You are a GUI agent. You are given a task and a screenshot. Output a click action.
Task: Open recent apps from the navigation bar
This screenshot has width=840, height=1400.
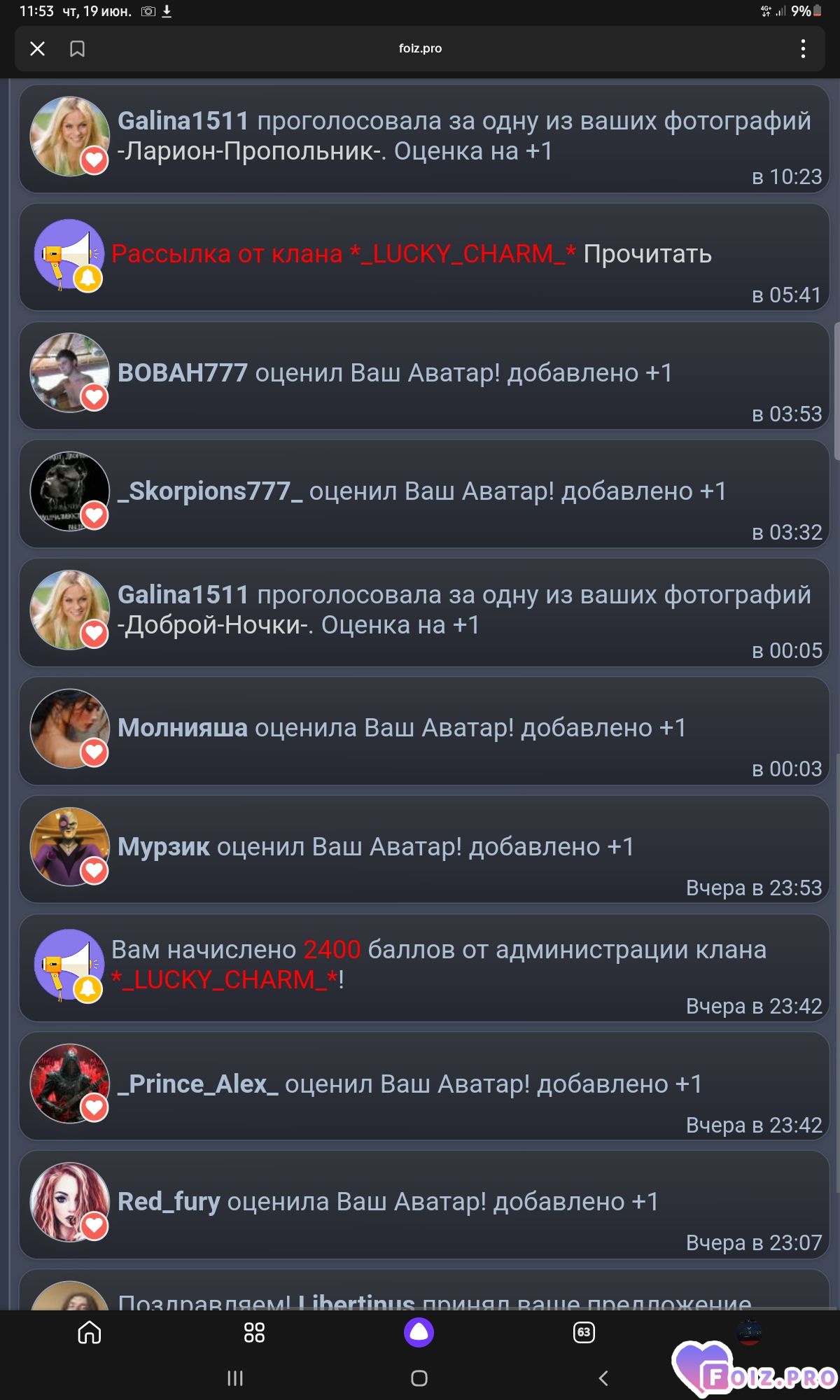[235, 1378]
